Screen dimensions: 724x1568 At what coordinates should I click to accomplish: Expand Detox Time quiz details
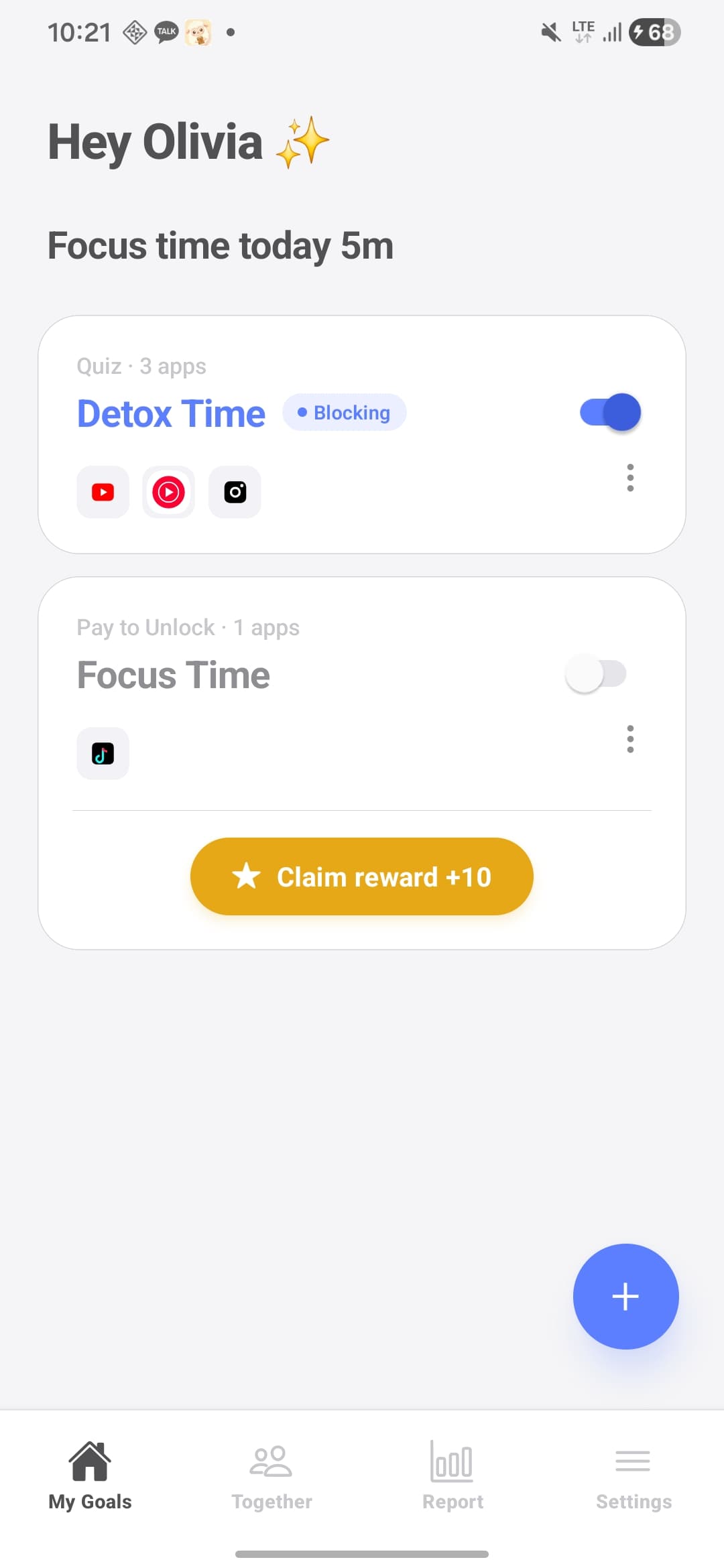coord(140,366)
